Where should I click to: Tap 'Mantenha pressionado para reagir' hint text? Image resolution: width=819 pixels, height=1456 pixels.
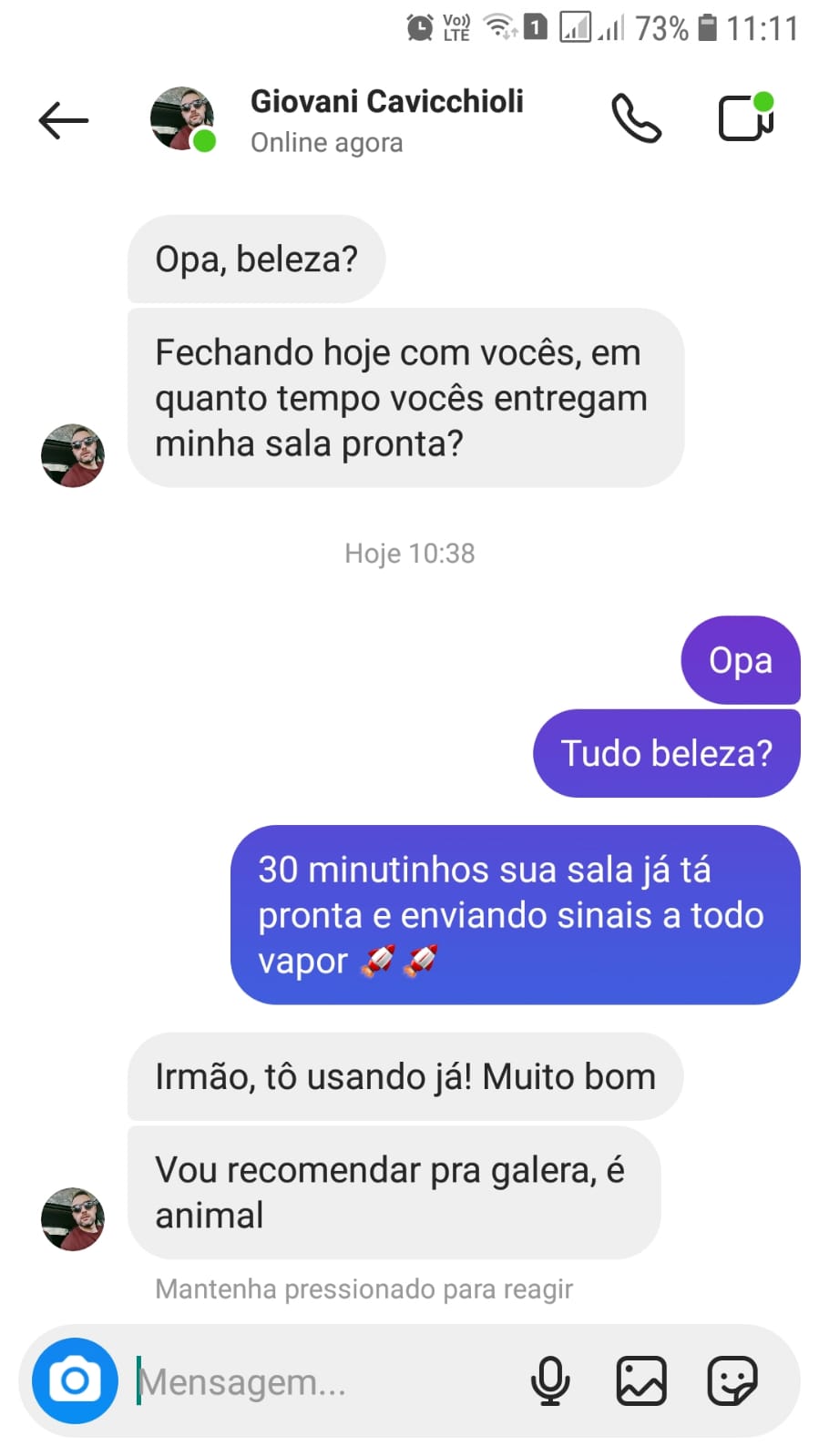point(364,1288)
